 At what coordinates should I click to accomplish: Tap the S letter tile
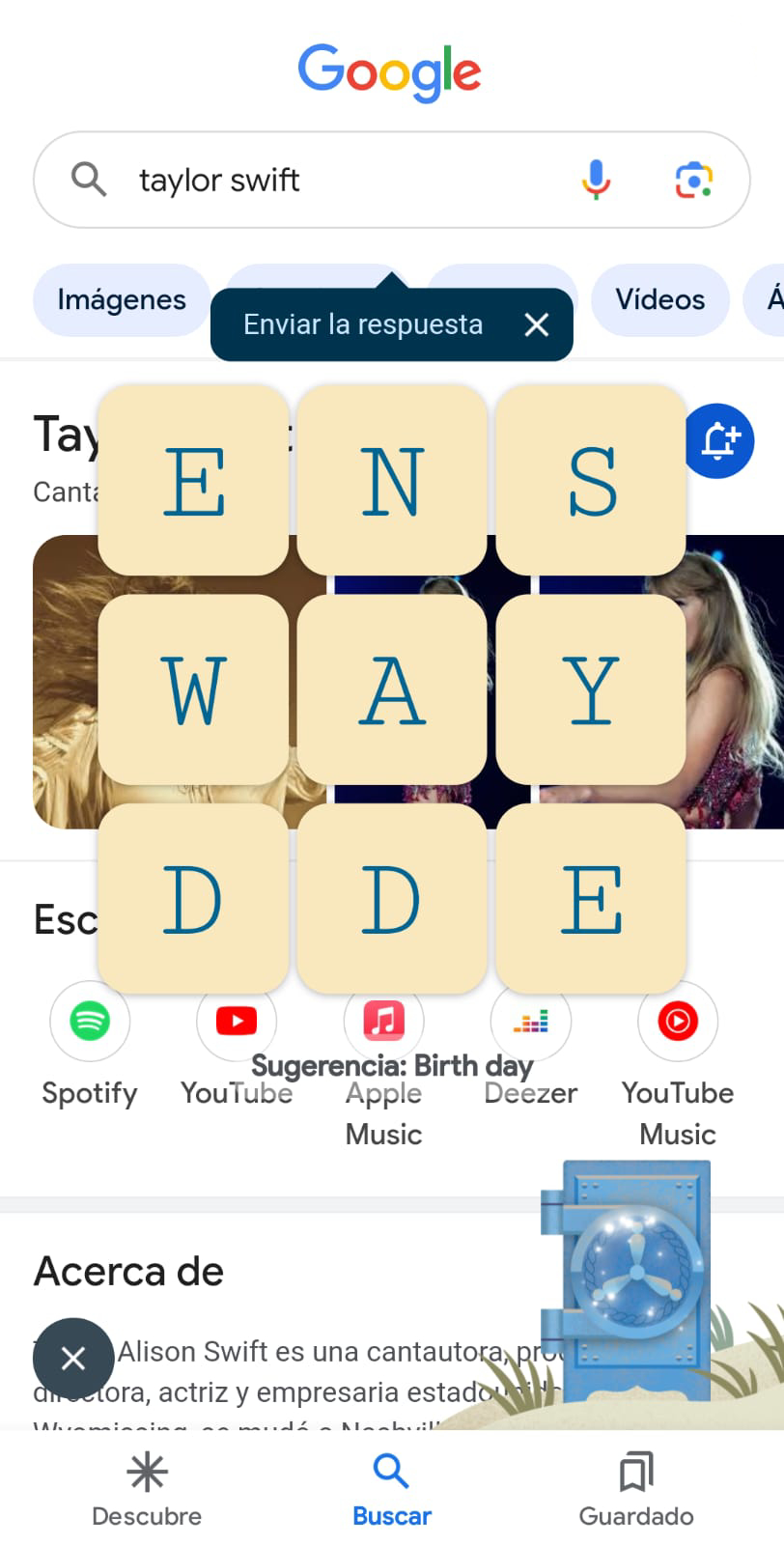tap(591, 481)
